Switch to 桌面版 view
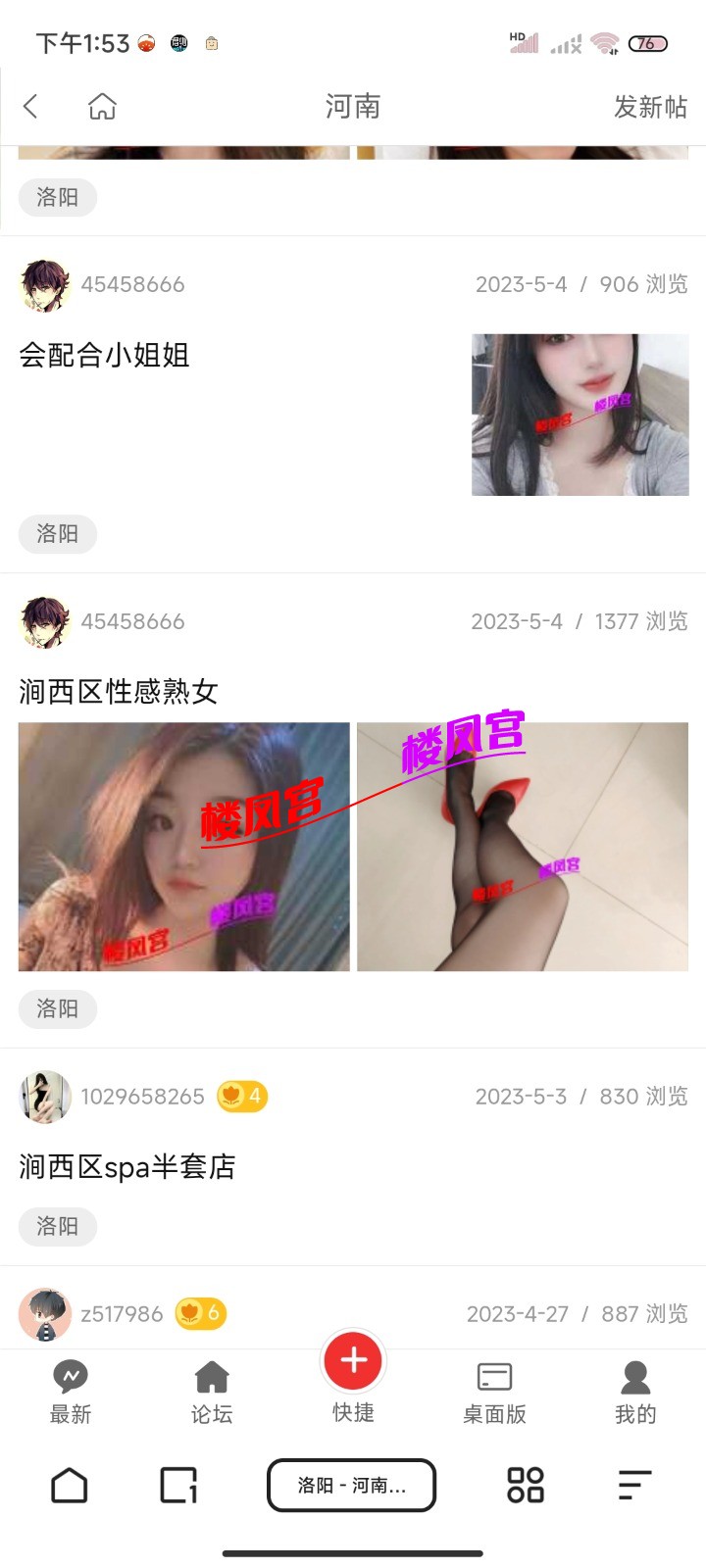706x1568 pixels. [494, 1392]
